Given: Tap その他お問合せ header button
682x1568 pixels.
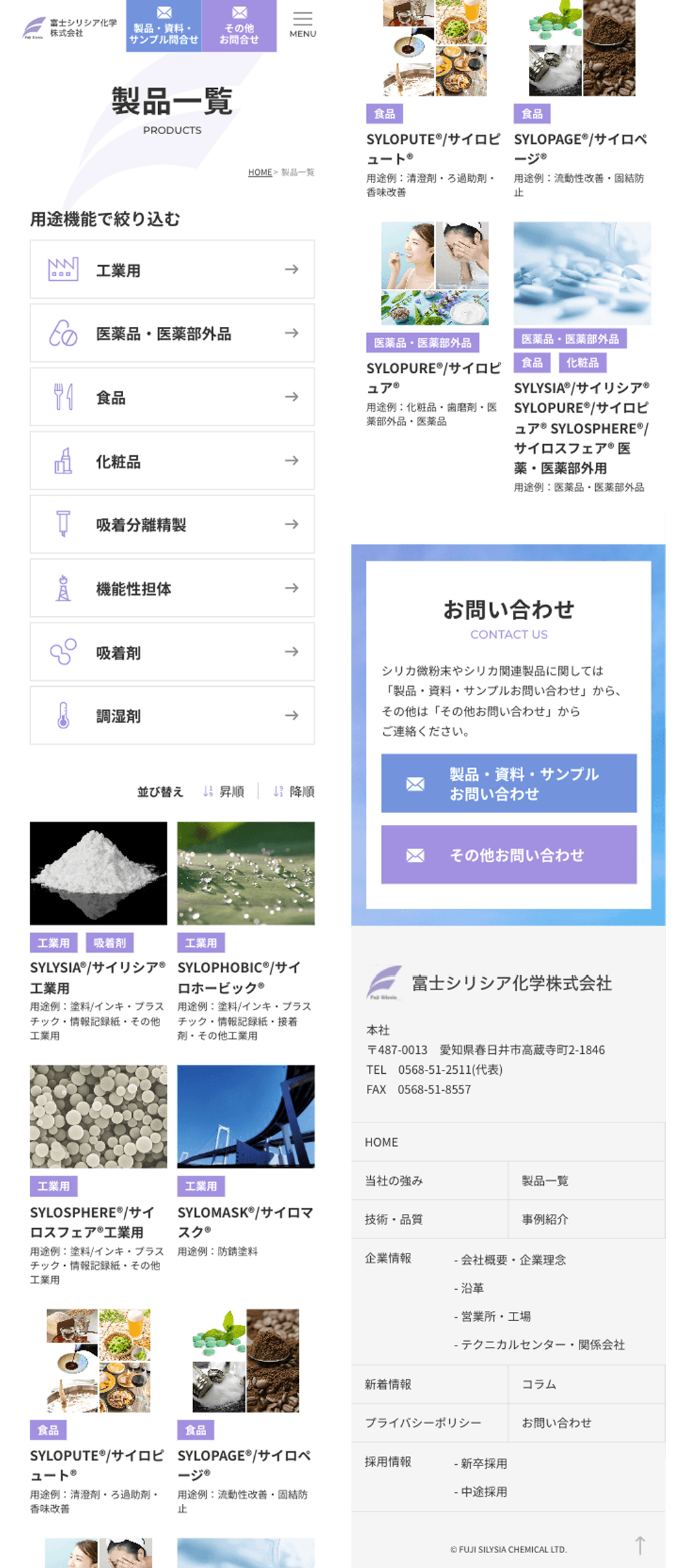Looking at the screenshot, I should click(x=239, y=26).
